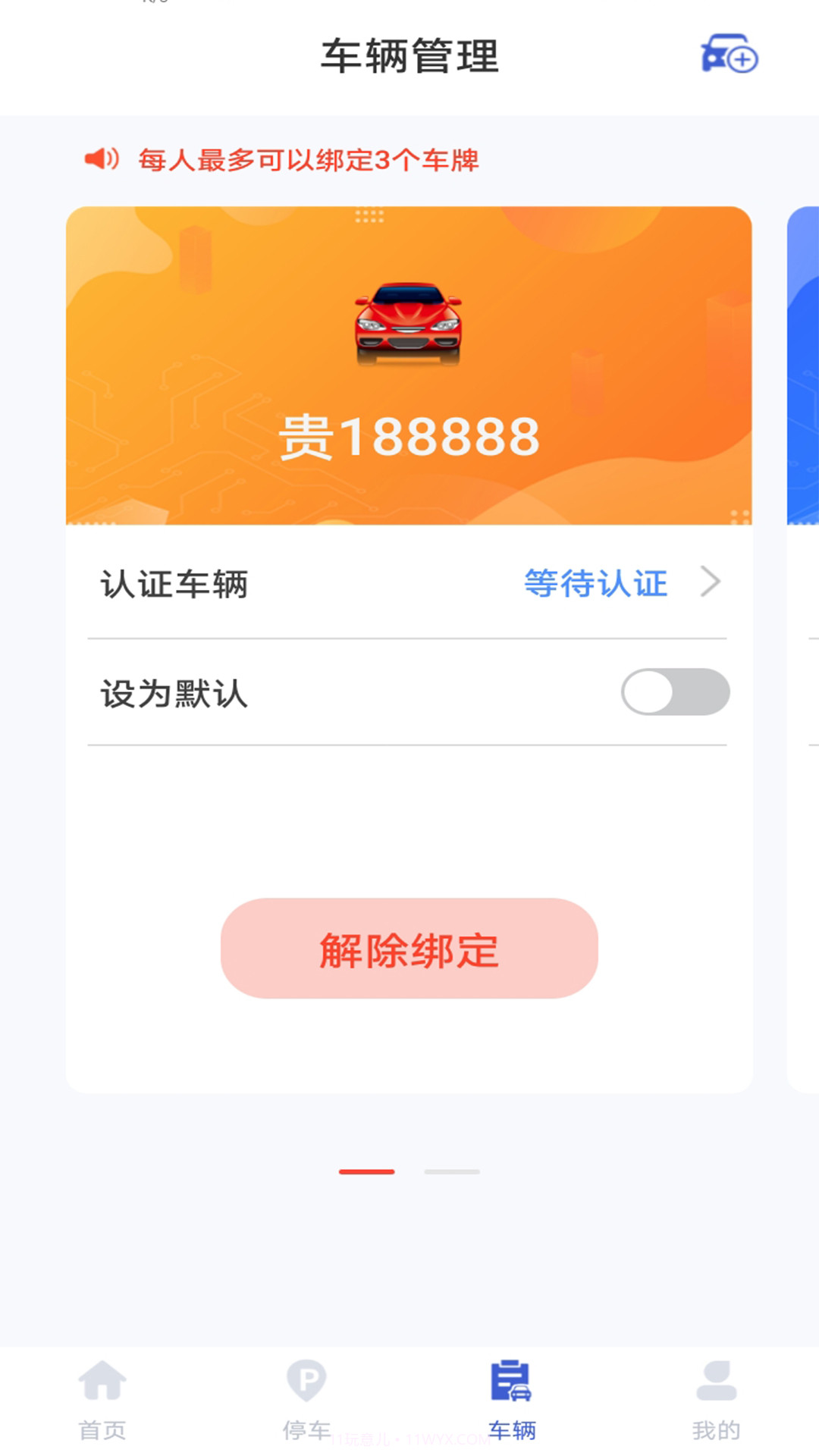Enable the 设为默认 default vehicle switch

click(675, 691)
